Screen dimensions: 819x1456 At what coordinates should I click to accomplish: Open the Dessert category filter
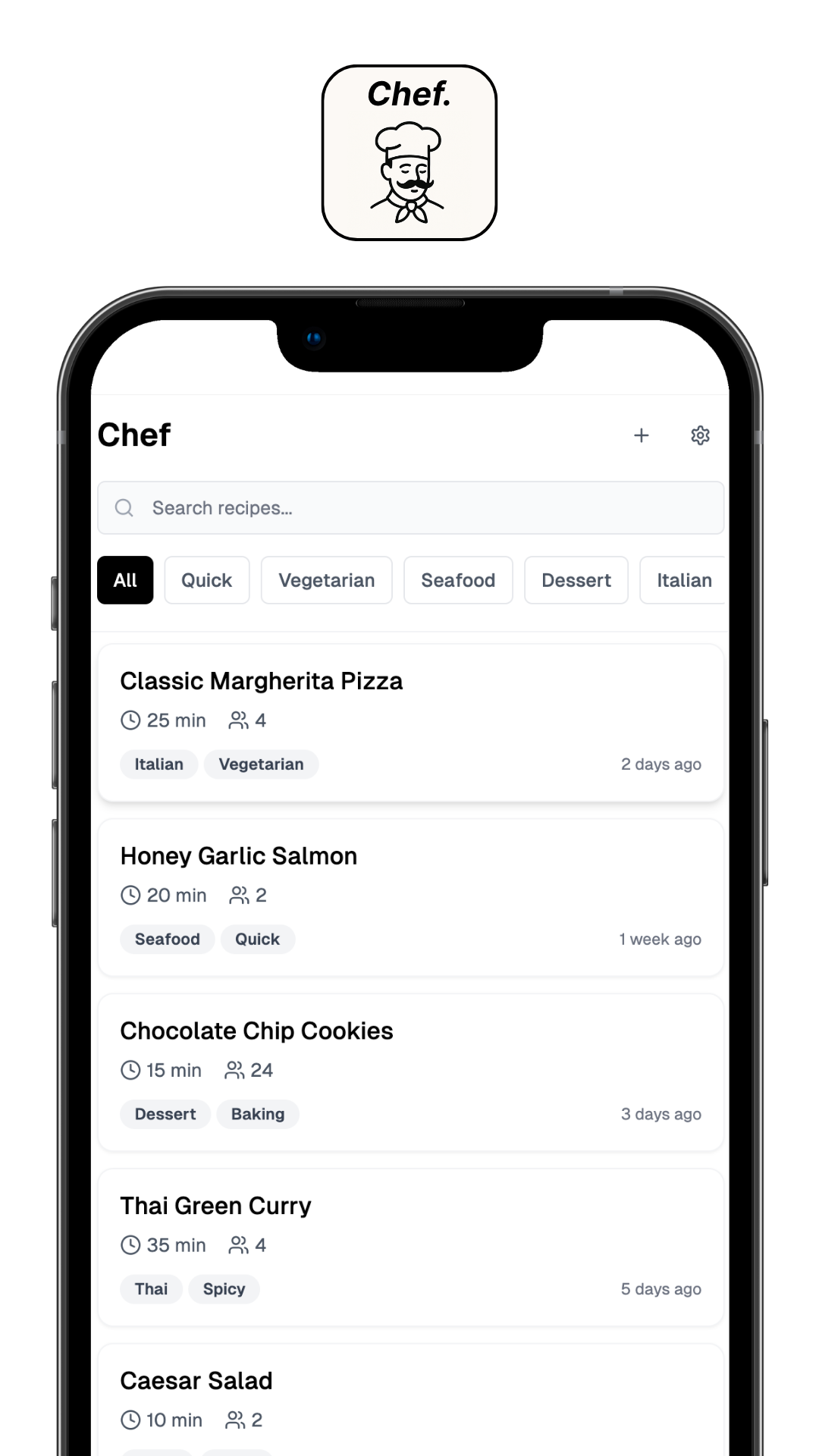[x=576, y=580]
